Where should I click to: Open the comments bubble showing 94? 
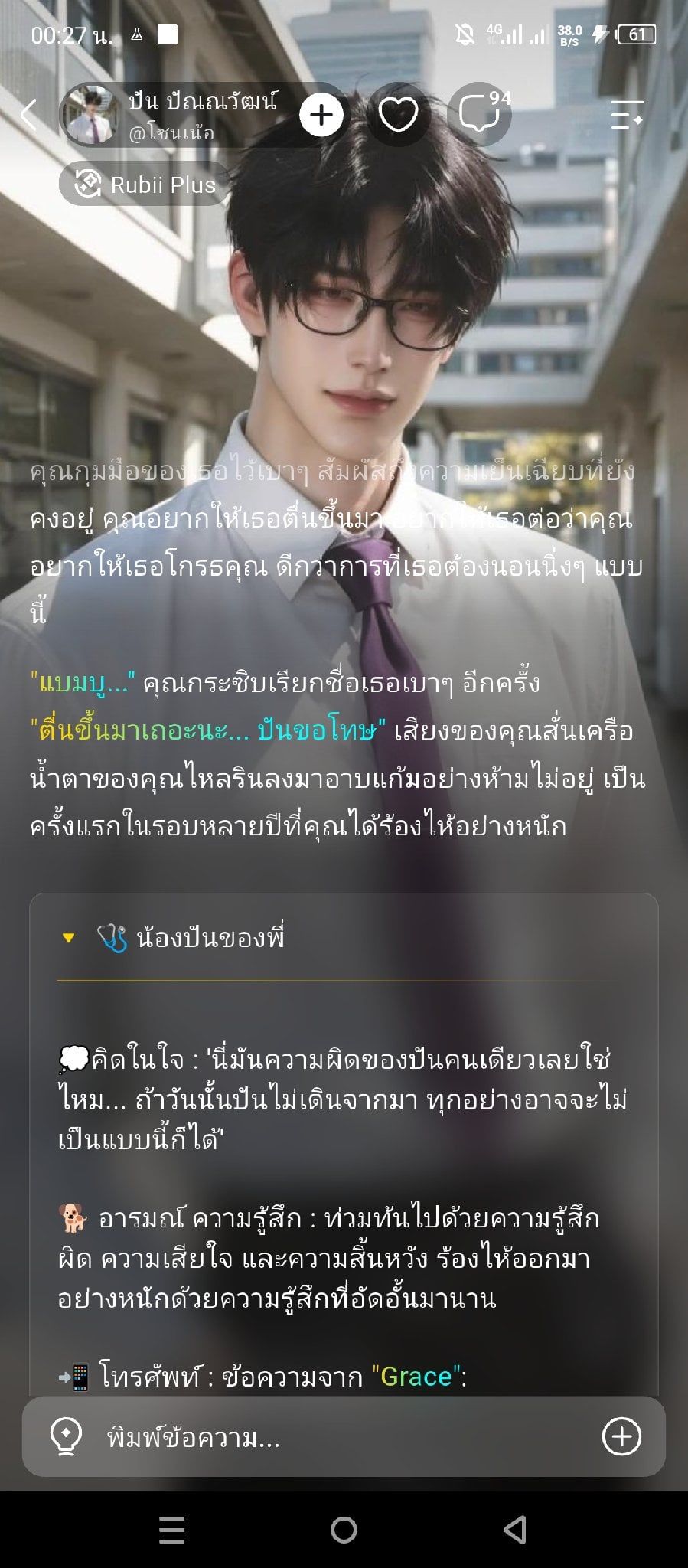[x=481, y=115]
